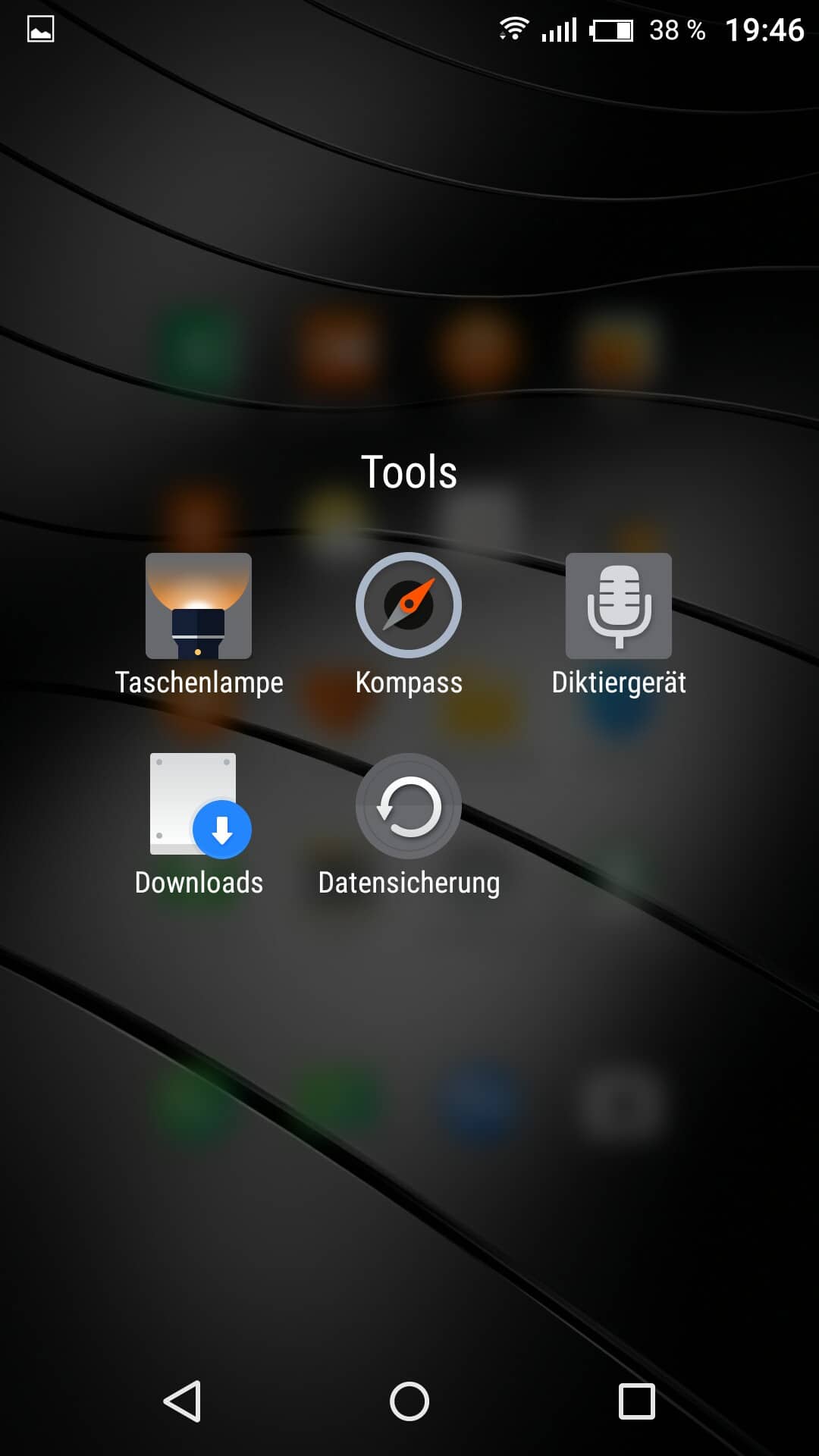The image size is (819, 1456).
Task: Tap the home button
Action: [409, 1401]
